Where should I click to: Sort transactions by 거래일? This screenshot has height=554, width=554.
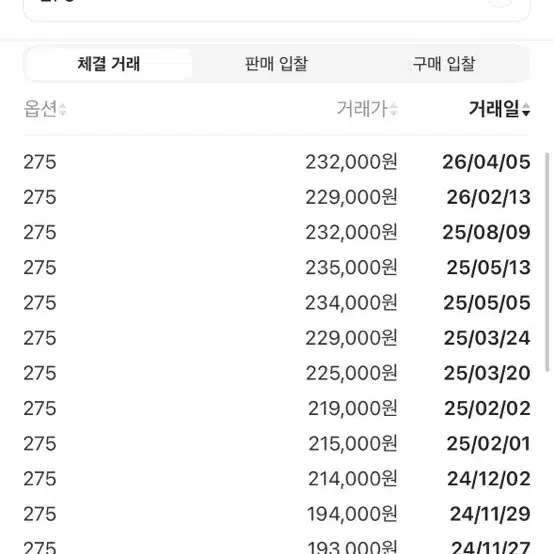pyautogui.click(x=500, y=108)
